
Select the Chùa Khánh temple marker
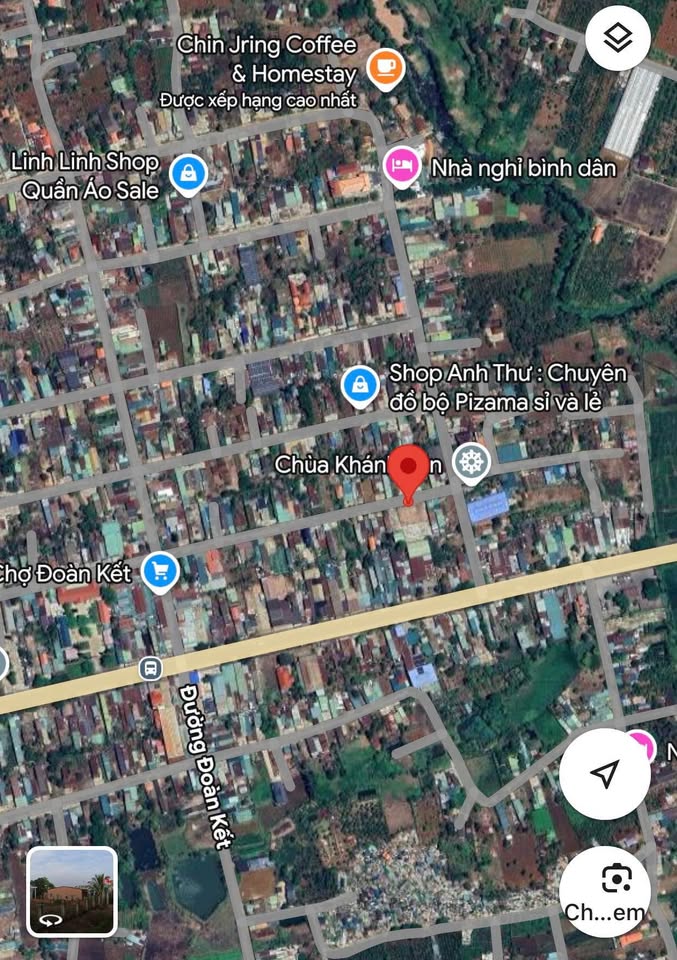pyautogui.click(x=471, y=462)
